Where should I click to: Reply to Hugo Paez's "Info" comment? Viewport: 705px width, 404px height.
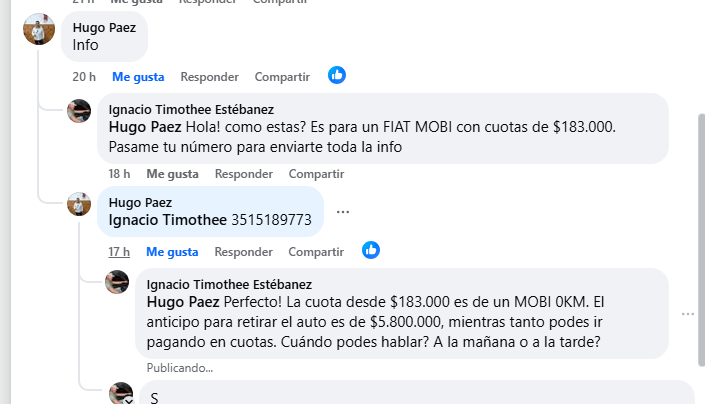(x=209, y=77)
